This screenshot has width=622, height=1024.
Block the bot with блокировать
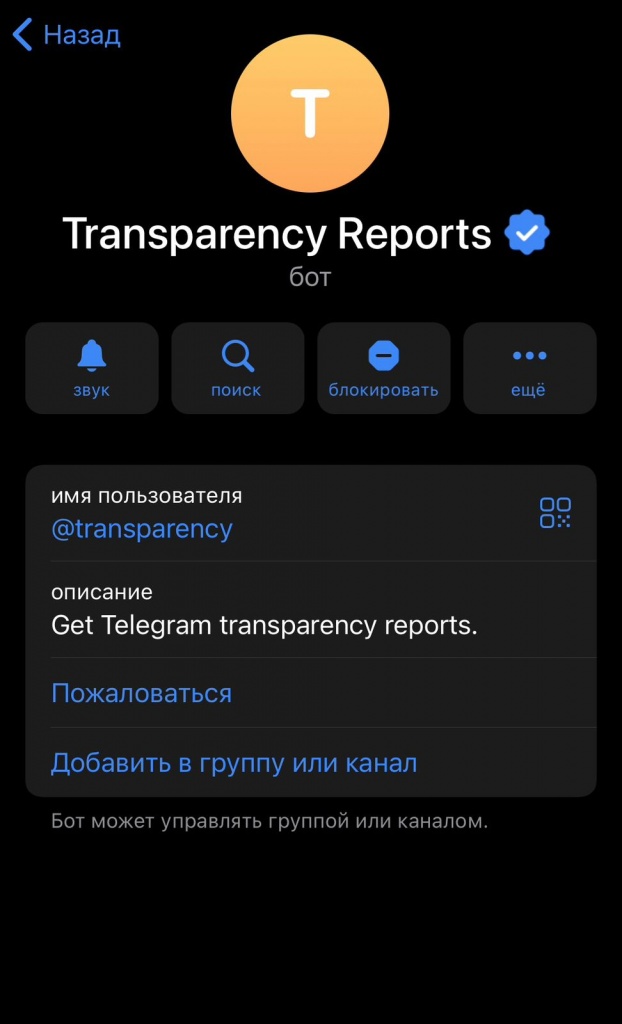384,367
